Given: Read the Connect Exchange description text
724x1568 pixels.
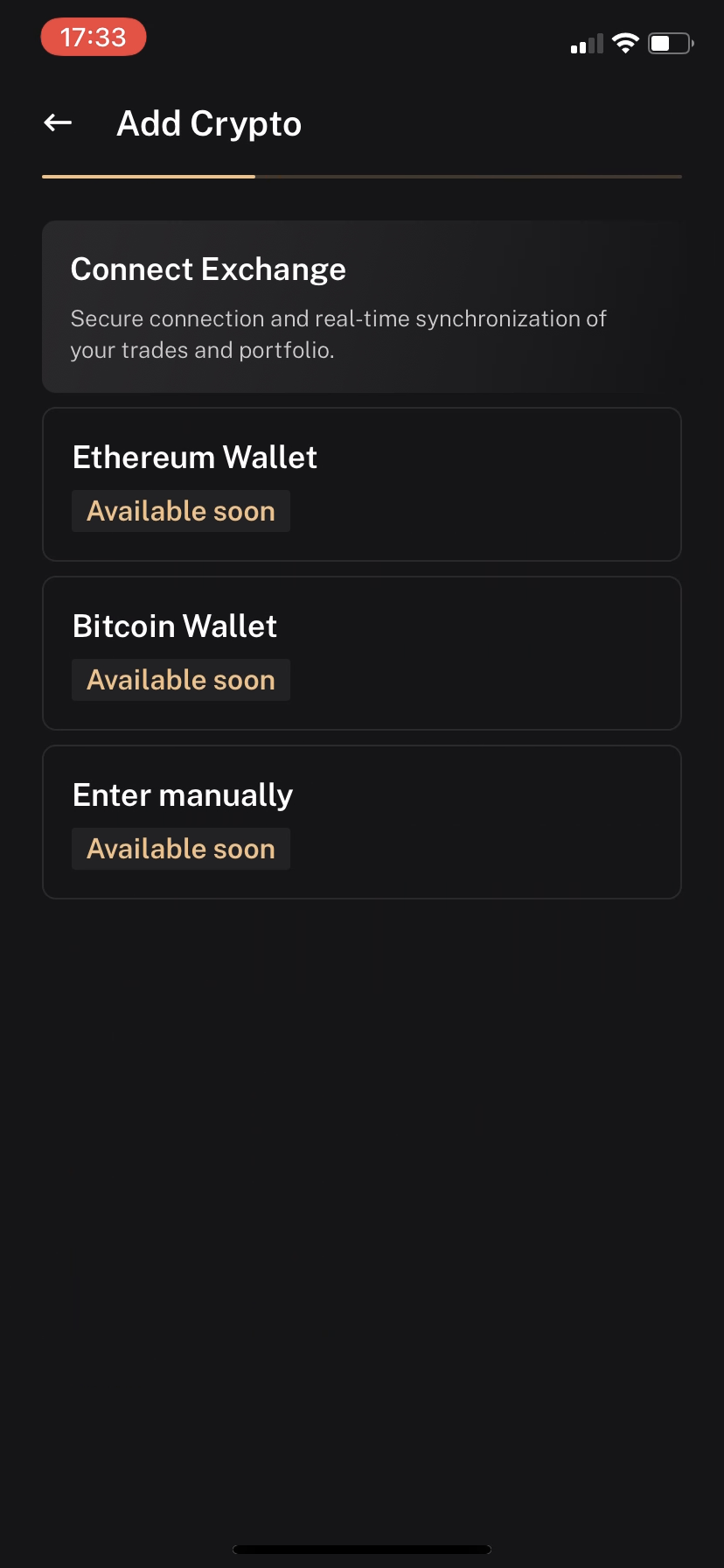Looking at the screenshot, I should [x=339, y=333].
